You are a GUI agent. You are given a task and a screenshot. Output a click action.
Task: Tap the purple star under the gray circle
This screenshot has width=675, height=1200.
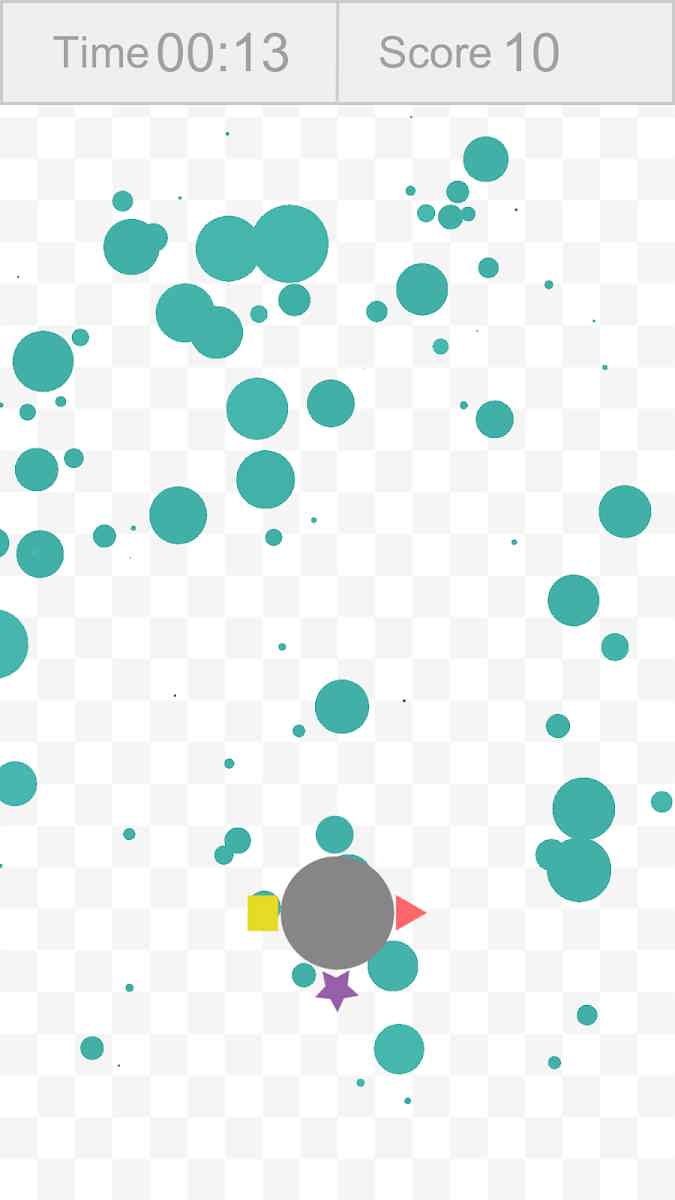[x=337, y=990]
